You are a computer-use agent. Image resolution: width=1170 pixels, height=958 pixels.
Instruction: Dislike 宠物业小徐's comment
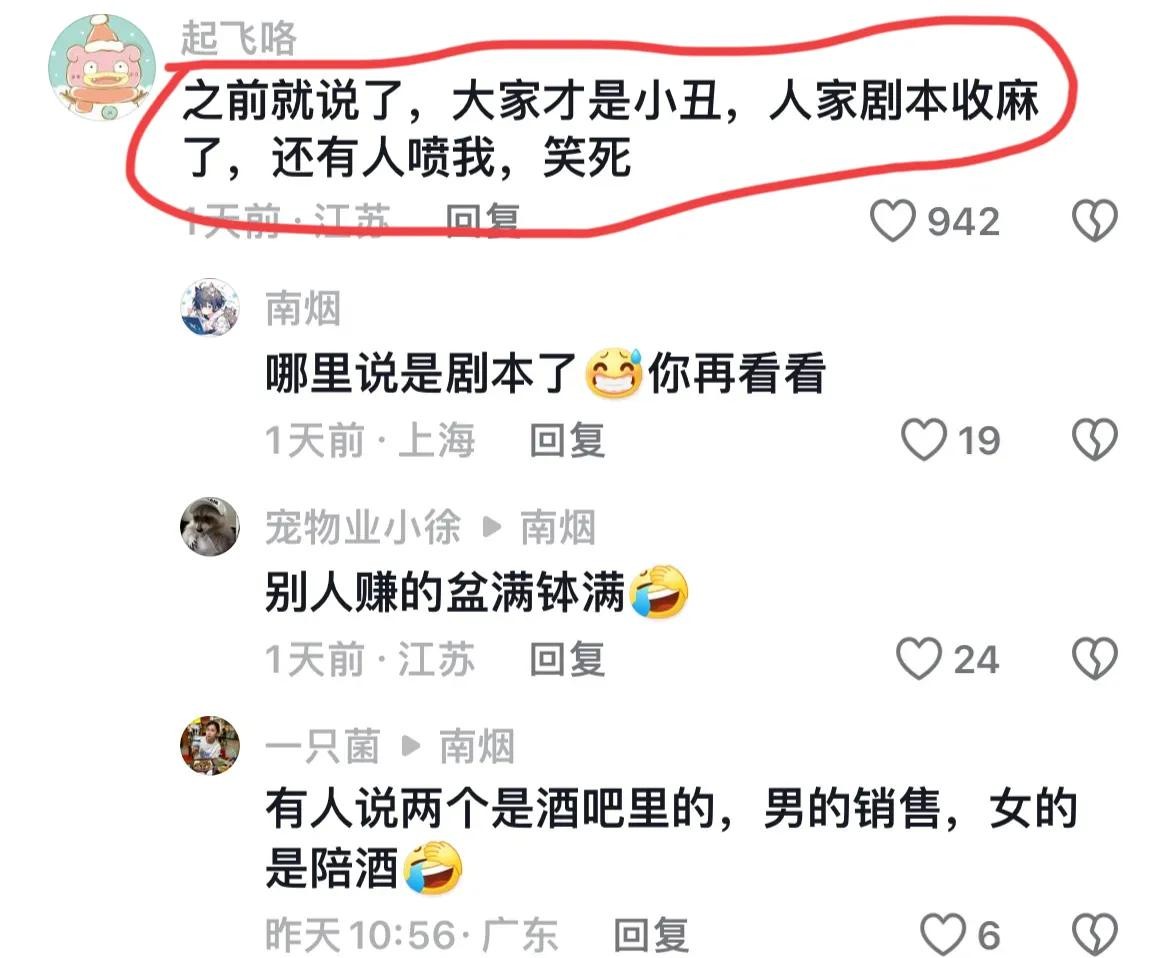(1094, 660)
